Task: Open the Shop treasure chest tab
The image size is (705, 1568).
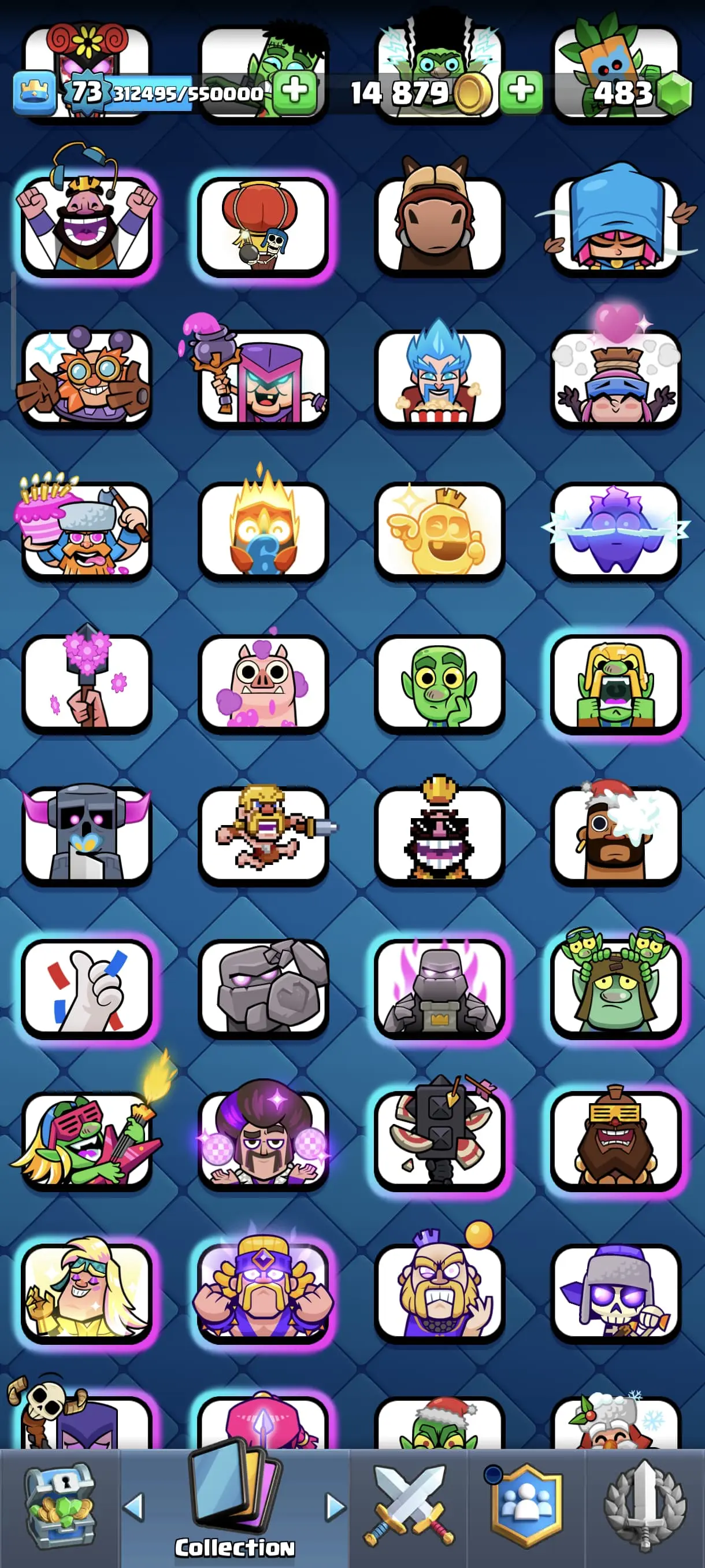Action: click(x=60, y=1508)
